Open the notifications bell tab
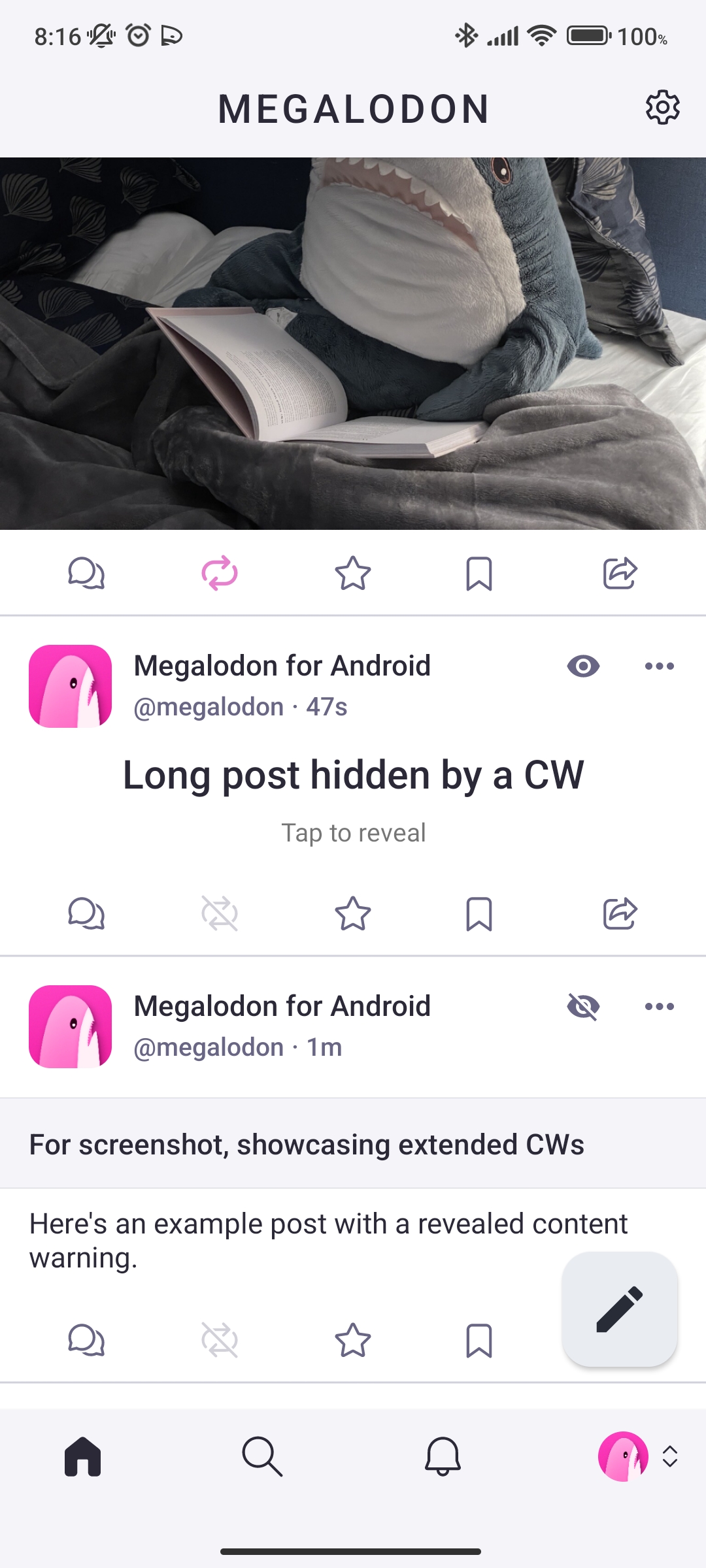The image size is (706, 1568). click(443, 1456)
